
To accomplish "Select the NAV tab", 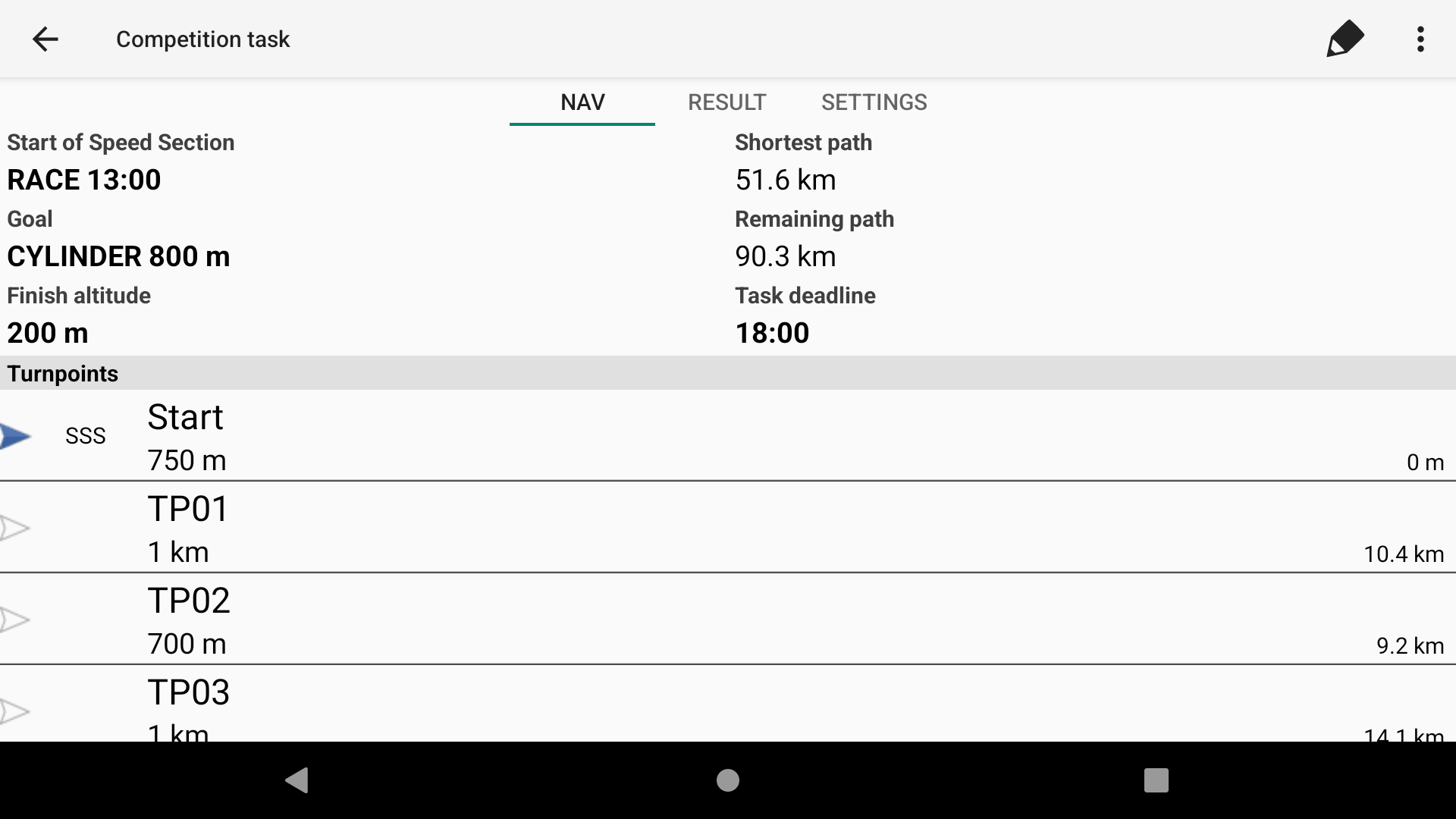I will point(582,102).
